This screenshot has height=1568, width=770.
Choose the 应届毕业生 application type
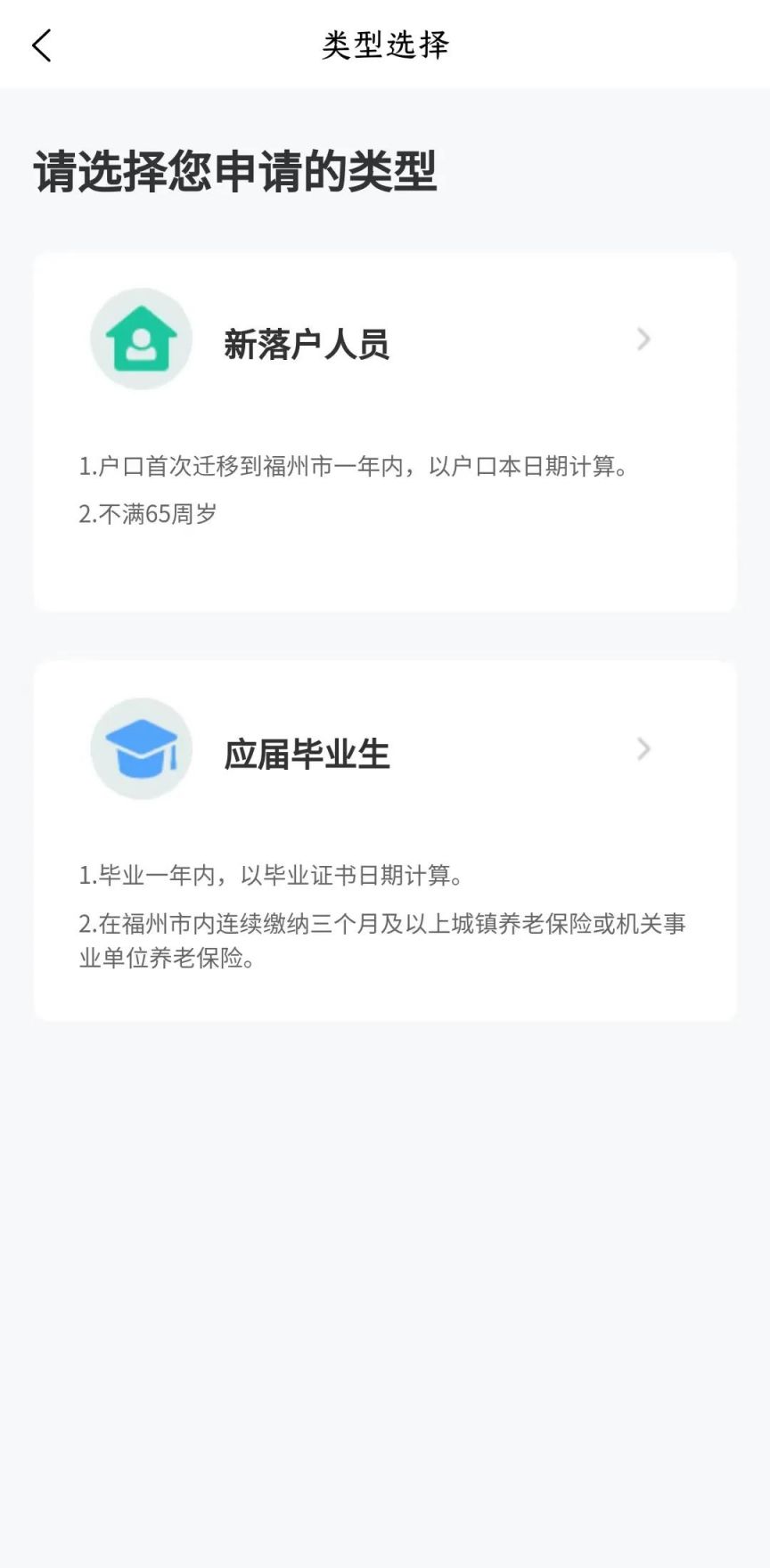coord(385,840)
